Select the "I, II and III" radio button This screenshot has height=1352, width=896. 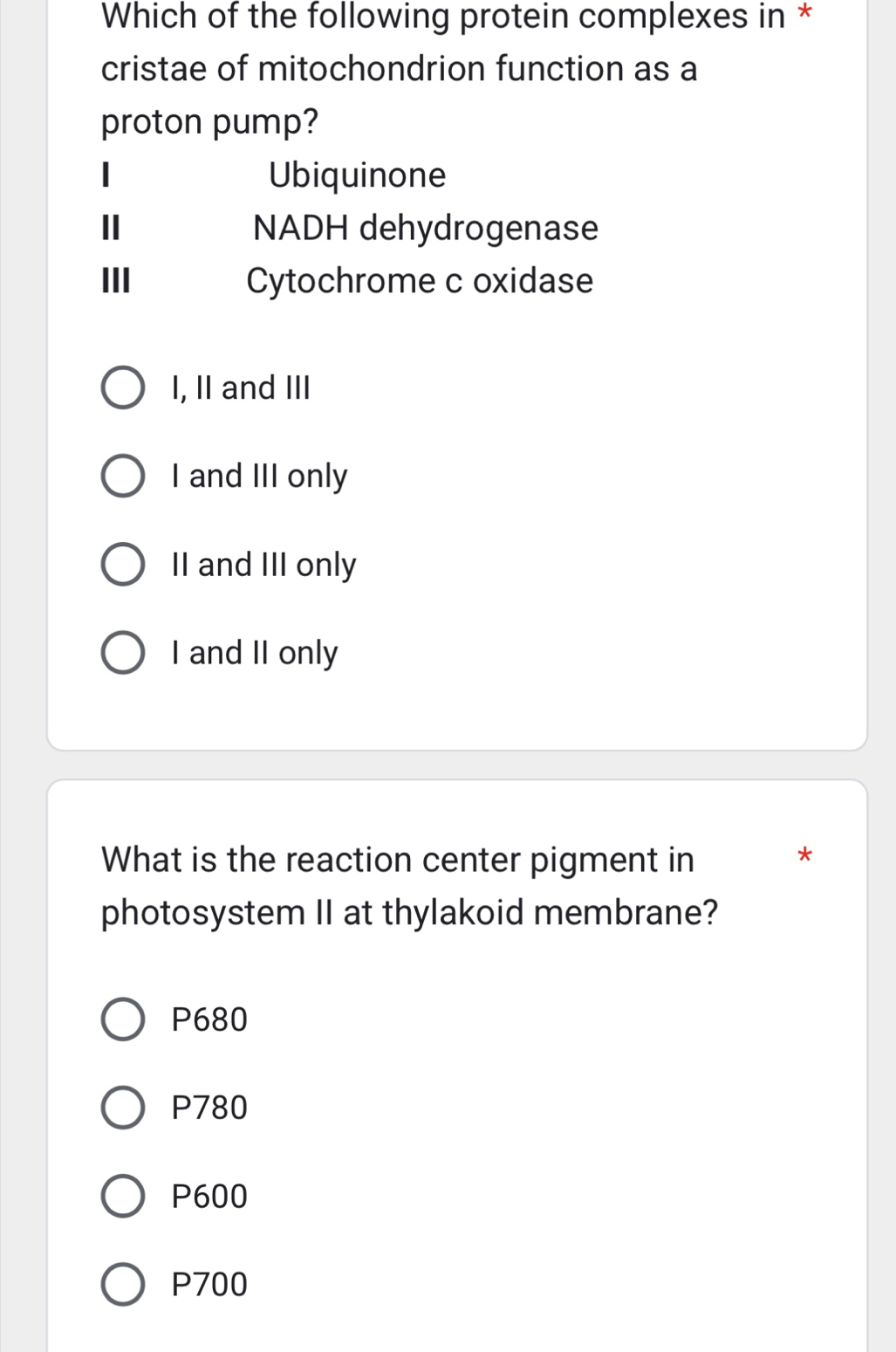point(122,388)
